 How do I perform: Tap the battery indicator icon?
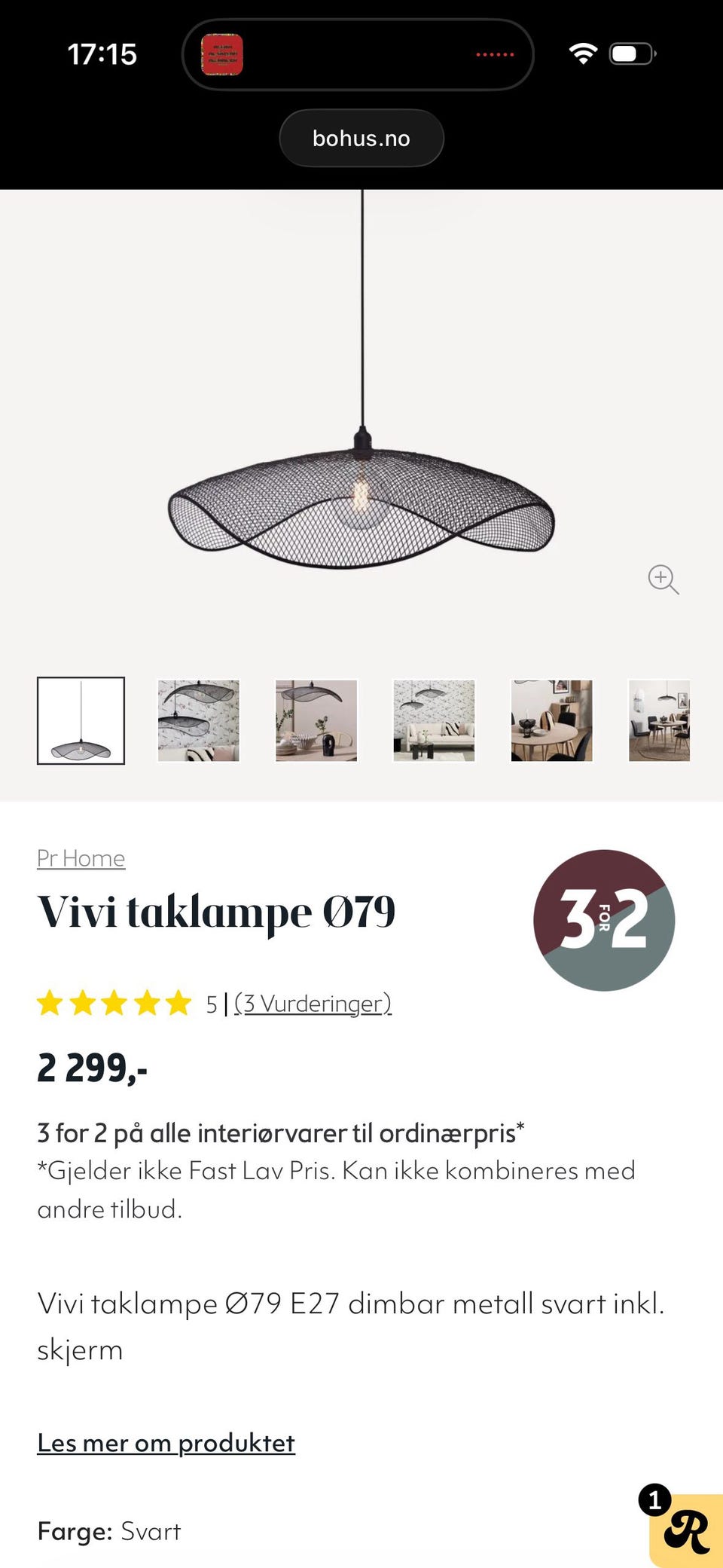(x=633, y=54)
